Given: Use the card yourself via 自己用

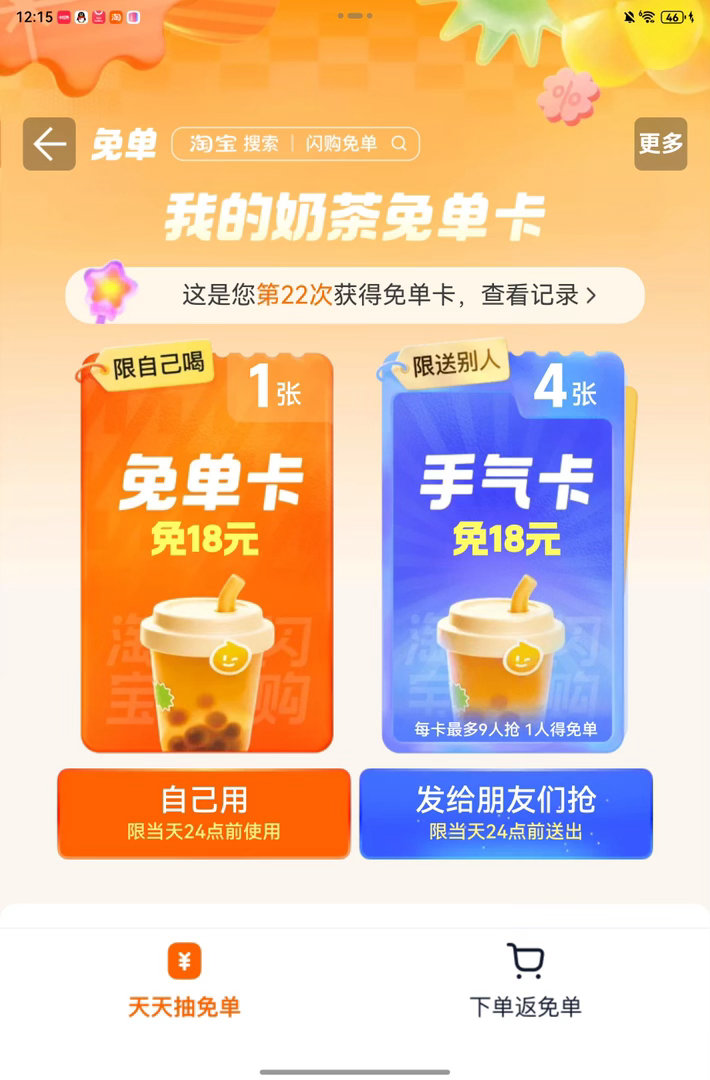Looking at the screenshot, I should coord(204,813).
